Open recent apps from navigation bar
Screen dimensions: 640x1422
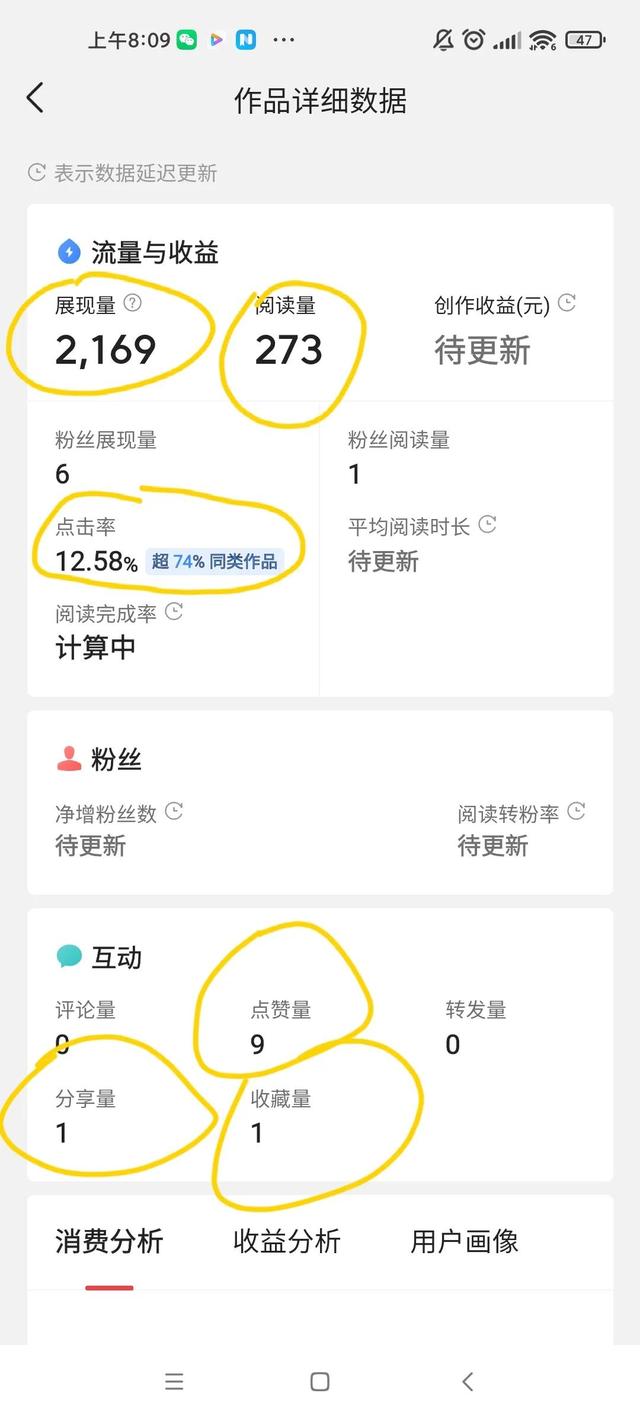click(x=174, y=1382)
